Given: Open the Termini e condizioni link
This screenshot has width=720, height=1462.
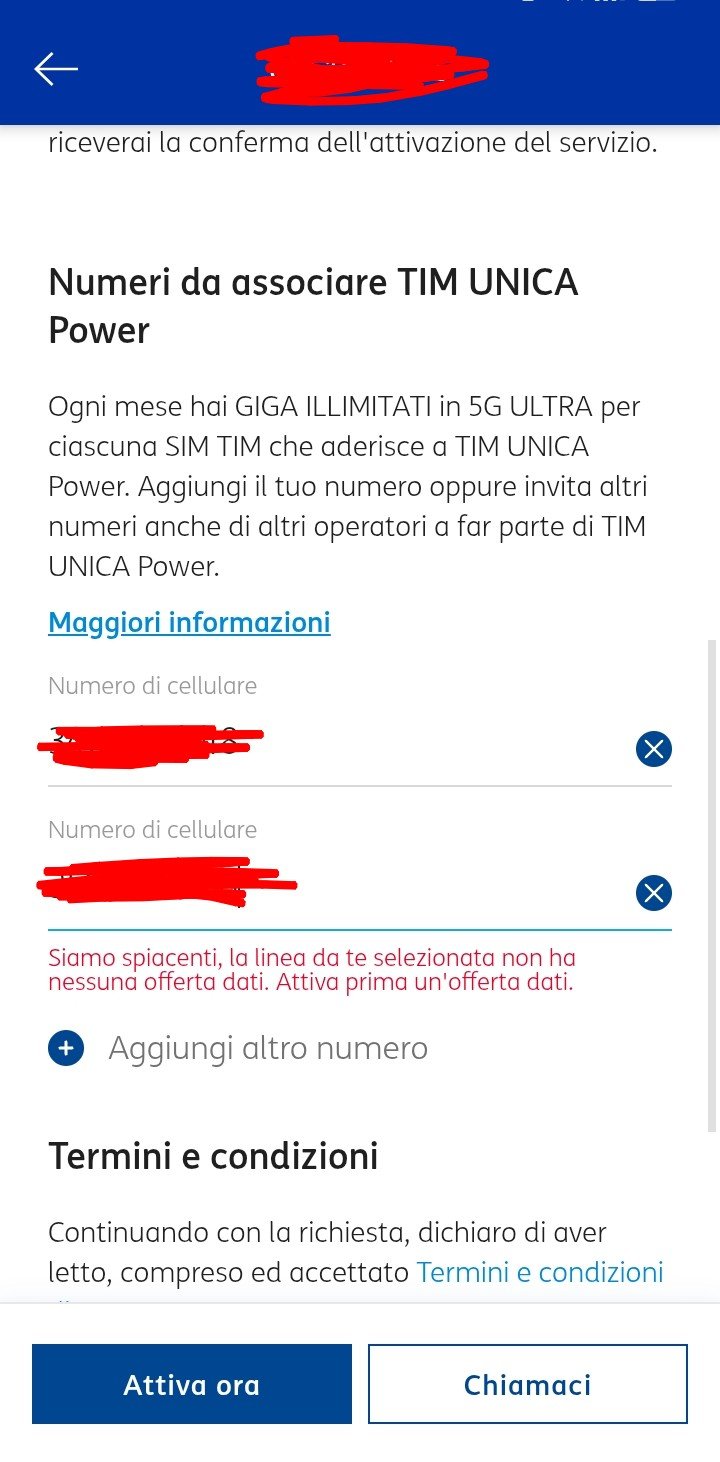Looking at the screenshot, I should coord(539,1272).
